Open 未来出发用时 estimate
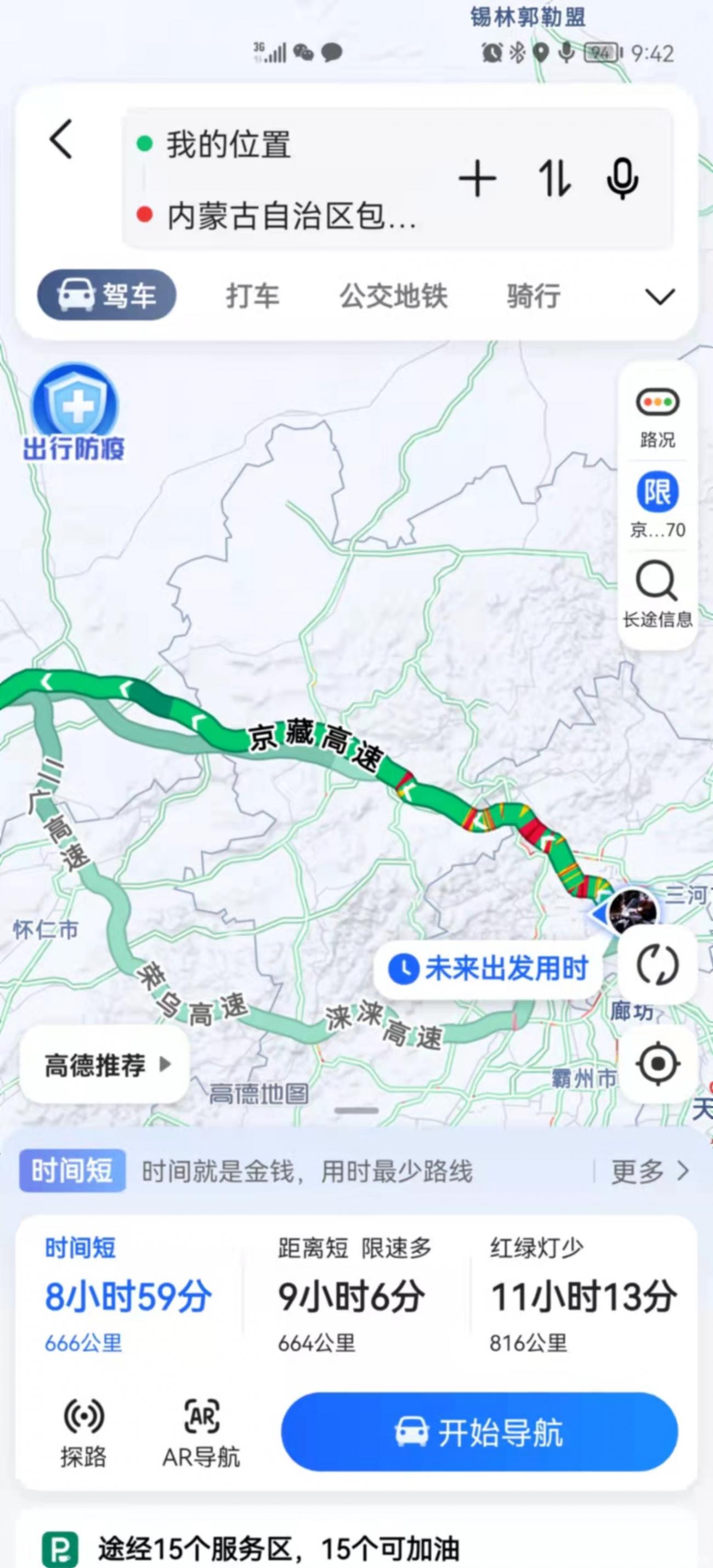 pos(488,968)
